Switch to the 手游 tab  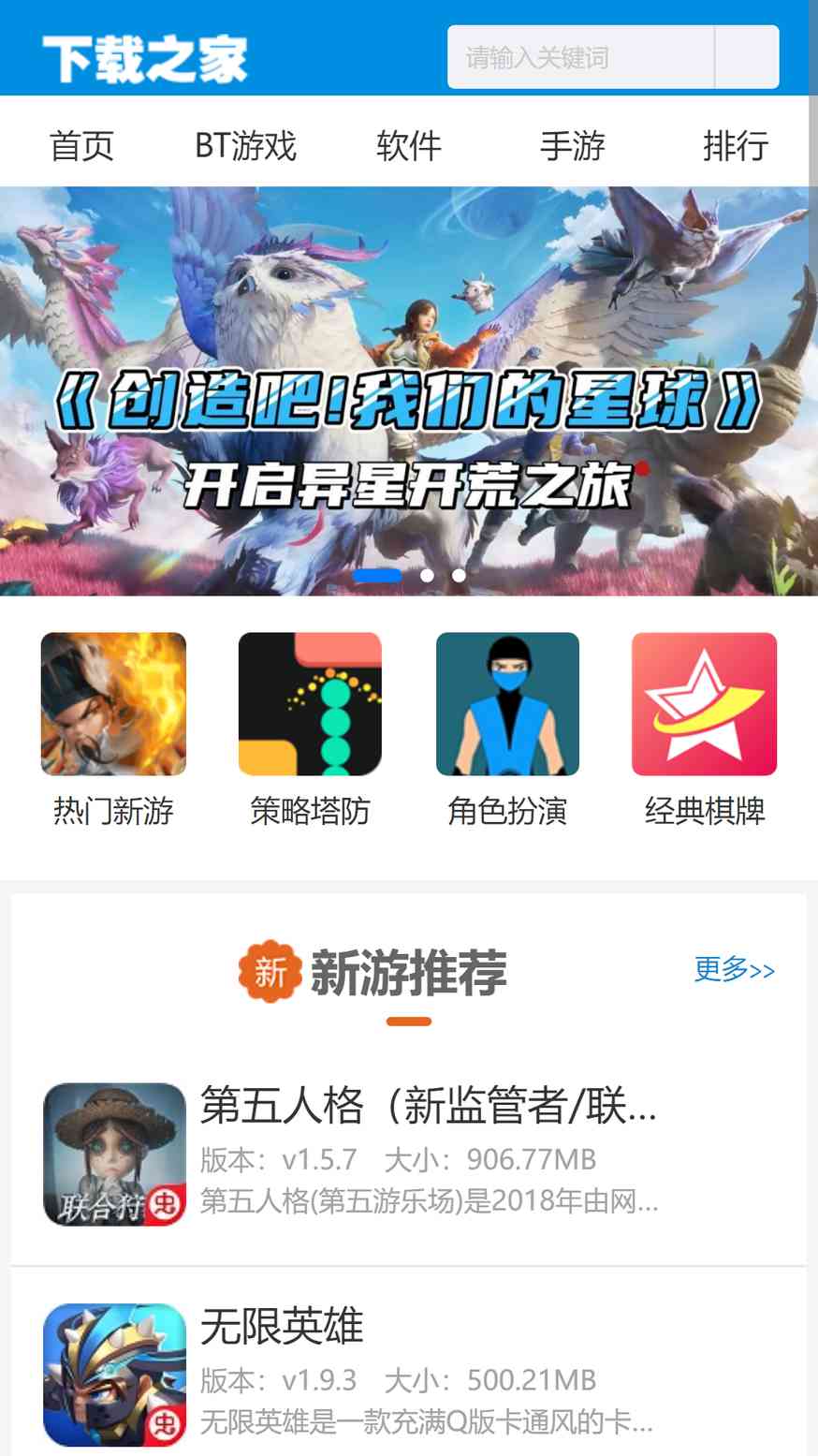coord(572,146)
